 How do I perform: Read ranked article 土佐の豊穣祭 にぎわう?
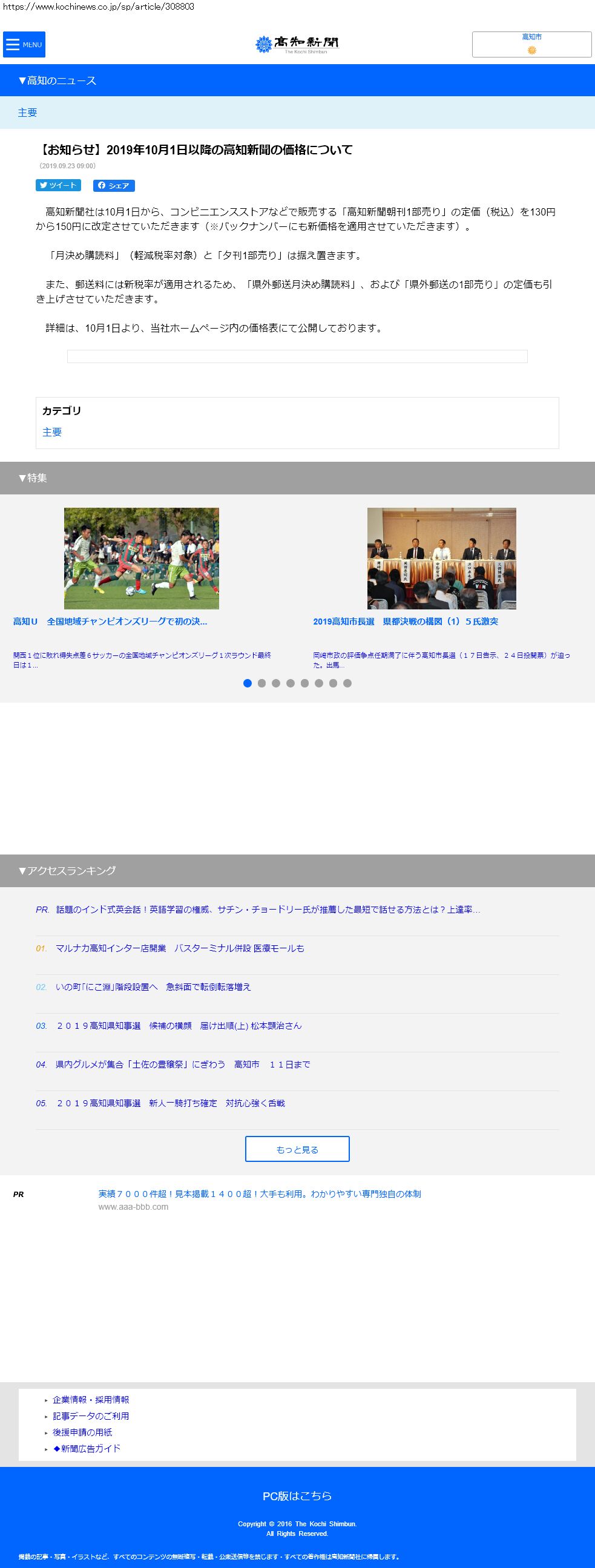(x=183, y=1064)
